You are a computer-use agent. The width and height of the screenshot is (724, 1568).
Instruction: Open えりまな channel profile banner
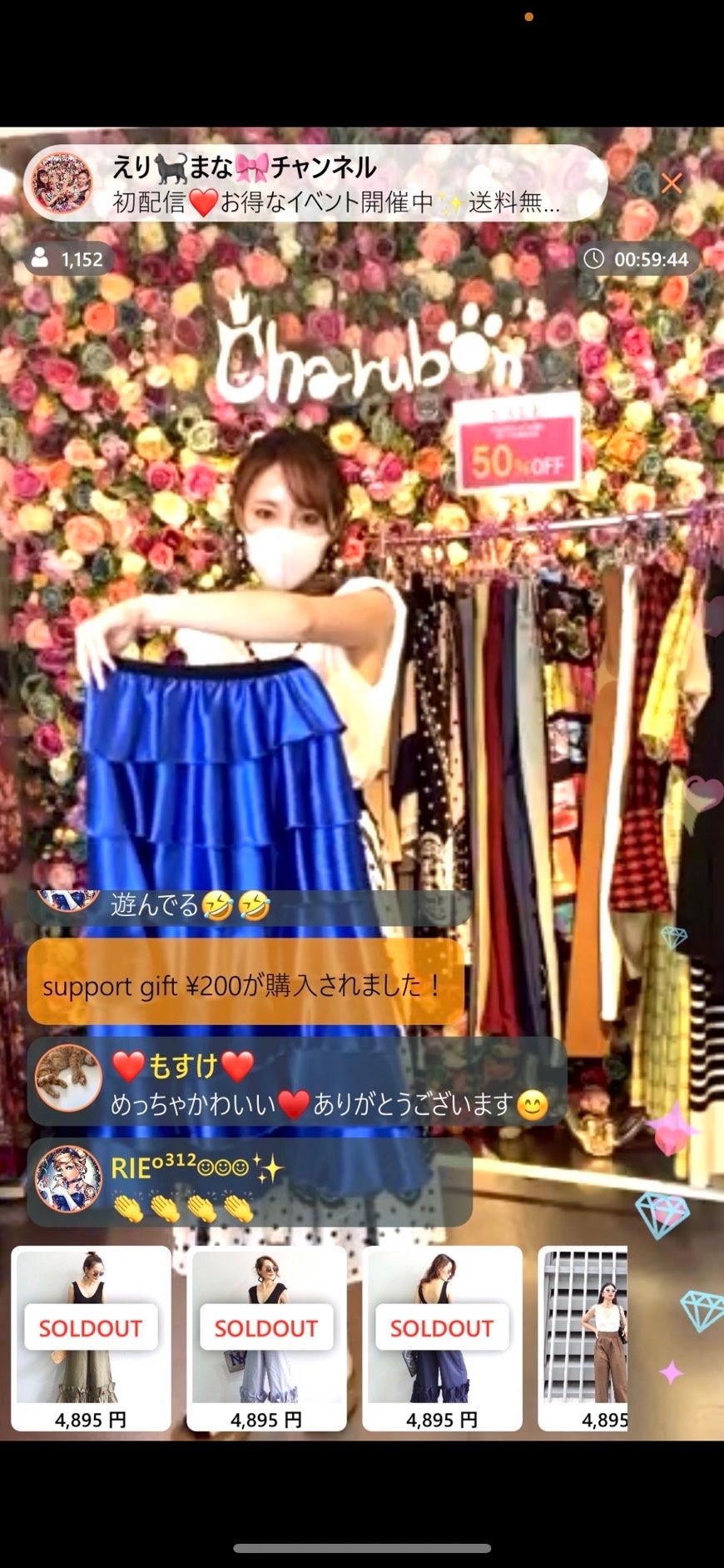(x=316, y=183)
